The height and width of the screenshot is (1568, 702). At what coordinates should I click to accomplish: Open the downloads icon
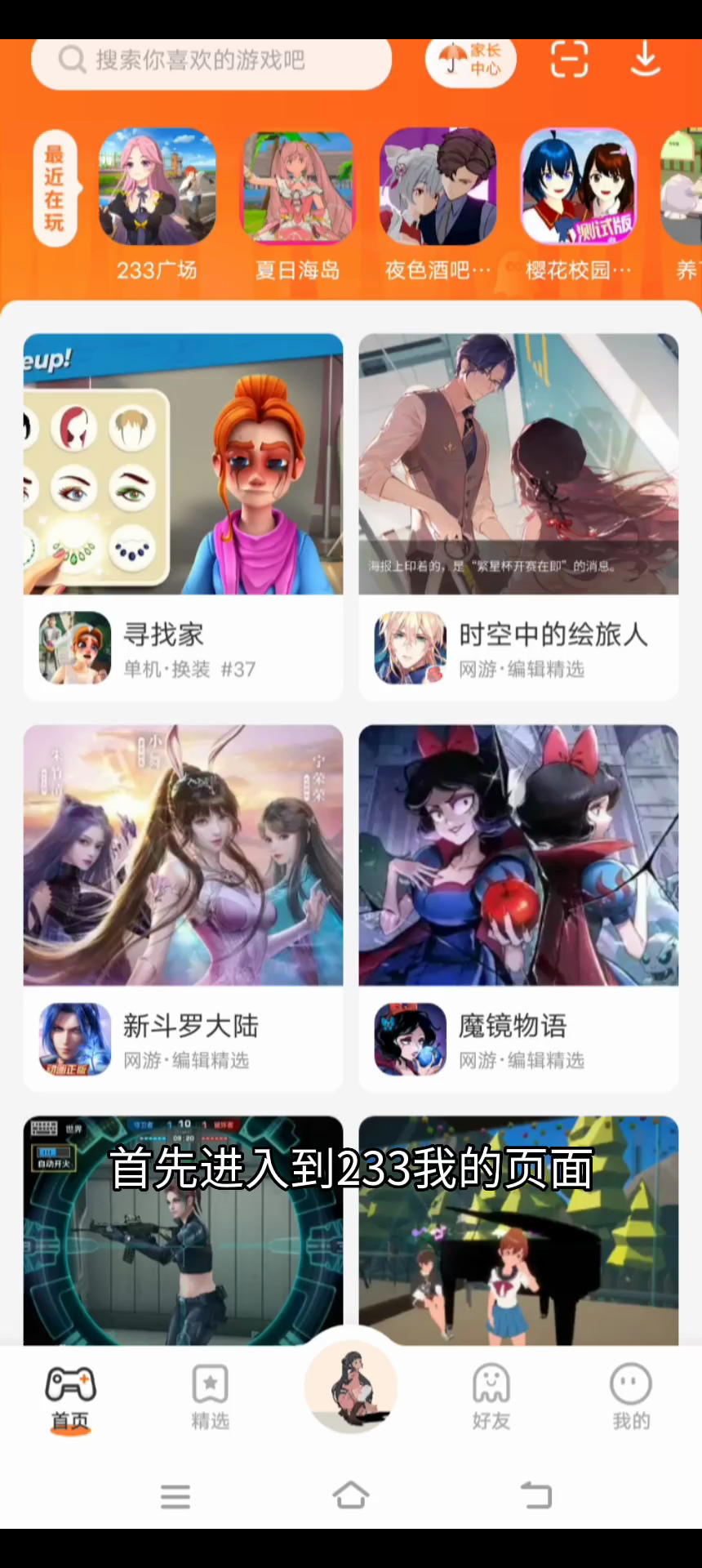coord(645,60)
